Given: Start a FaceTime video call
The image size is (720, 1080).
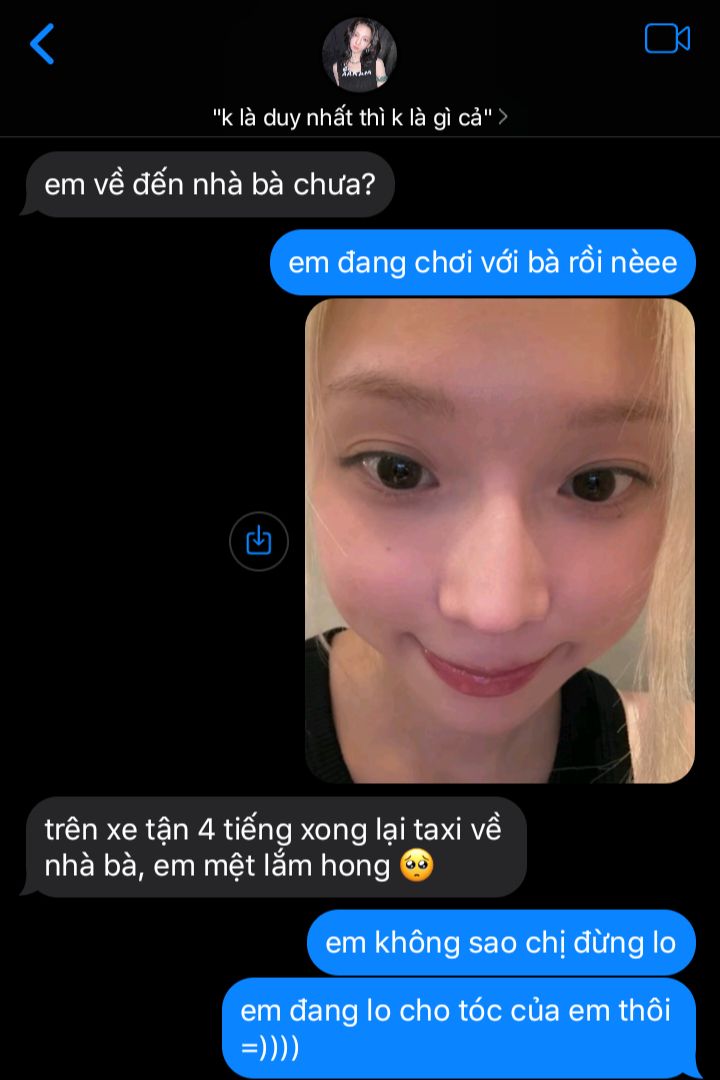Looking at the screenshot, I should (x=667, y=39).
